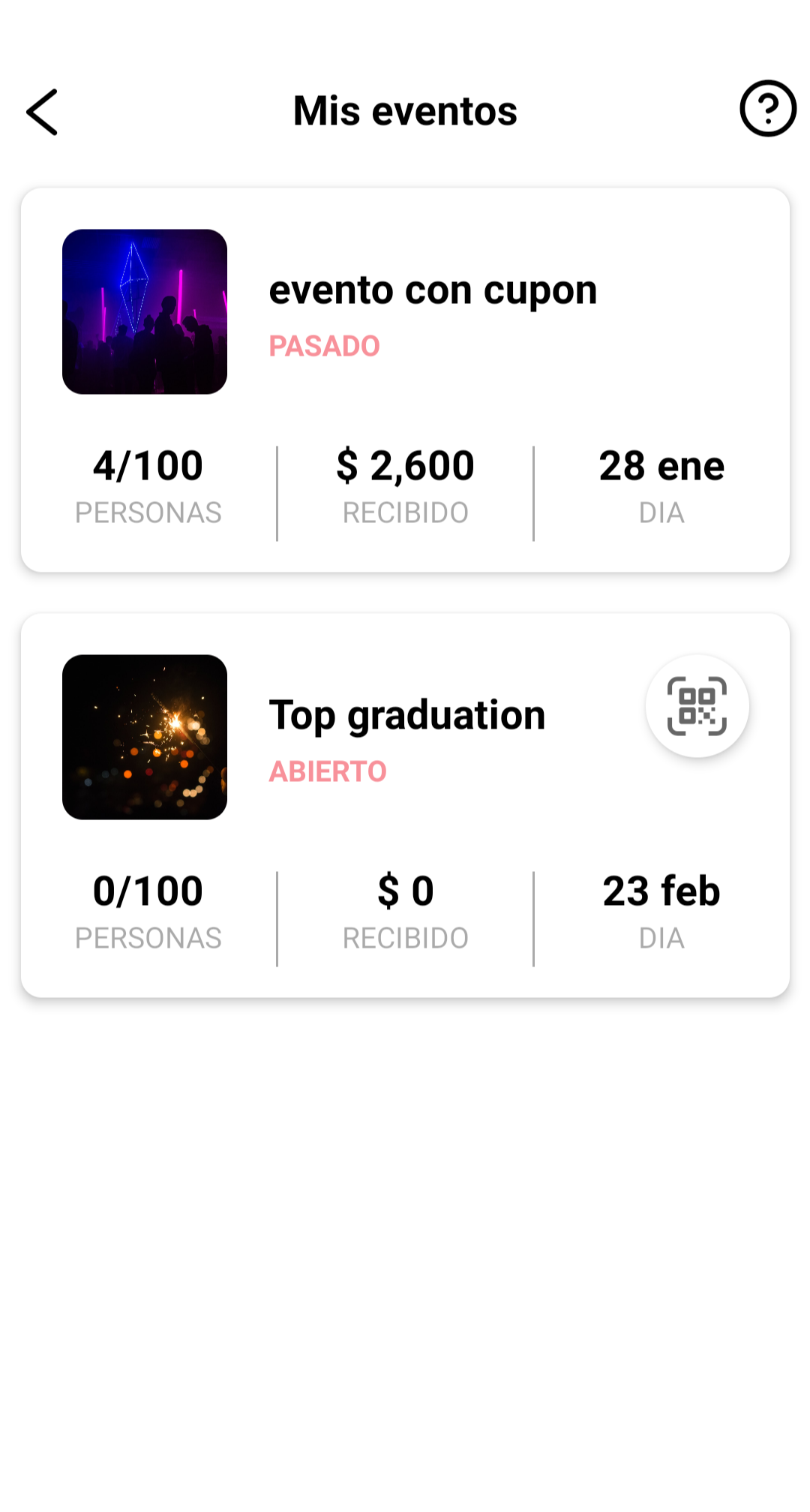Image resolution: width=810 pixels, height=1512 pixels.
Task: Check attendees count 0/100 for Top graduation
Action: [x=148, y=890]
